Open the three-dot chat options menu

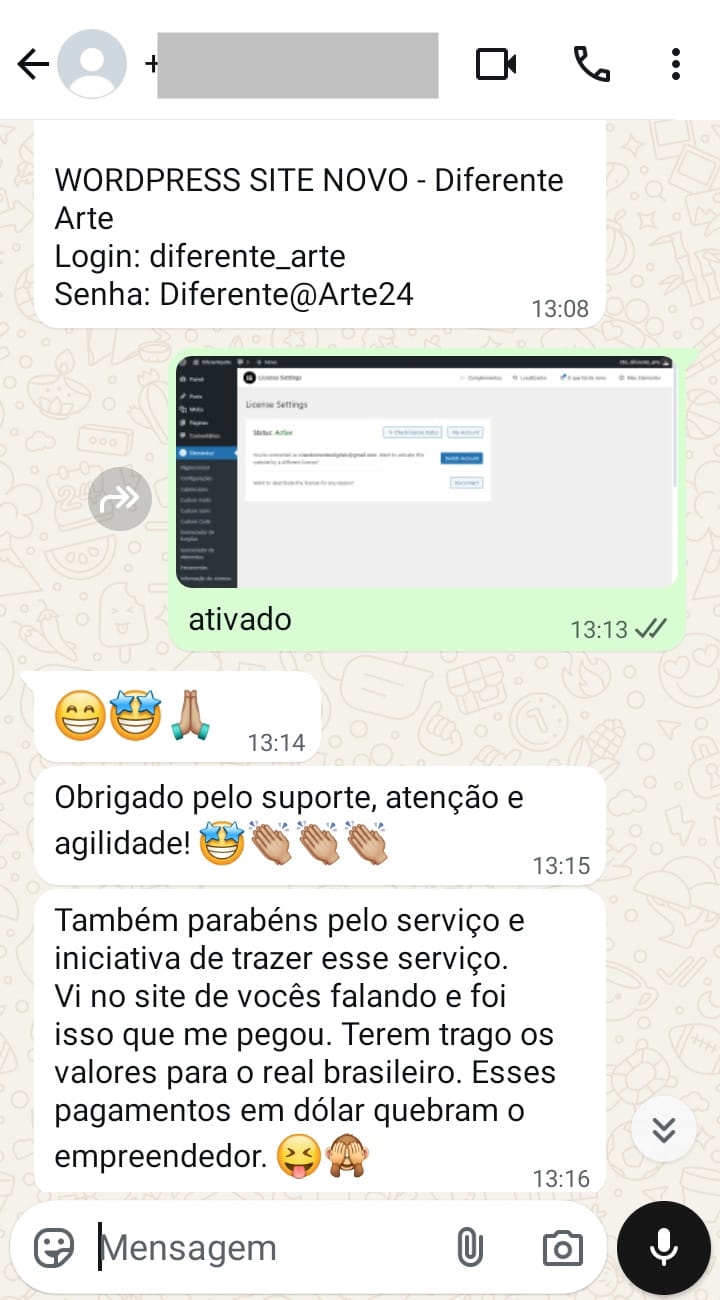(x=676, y=62)
